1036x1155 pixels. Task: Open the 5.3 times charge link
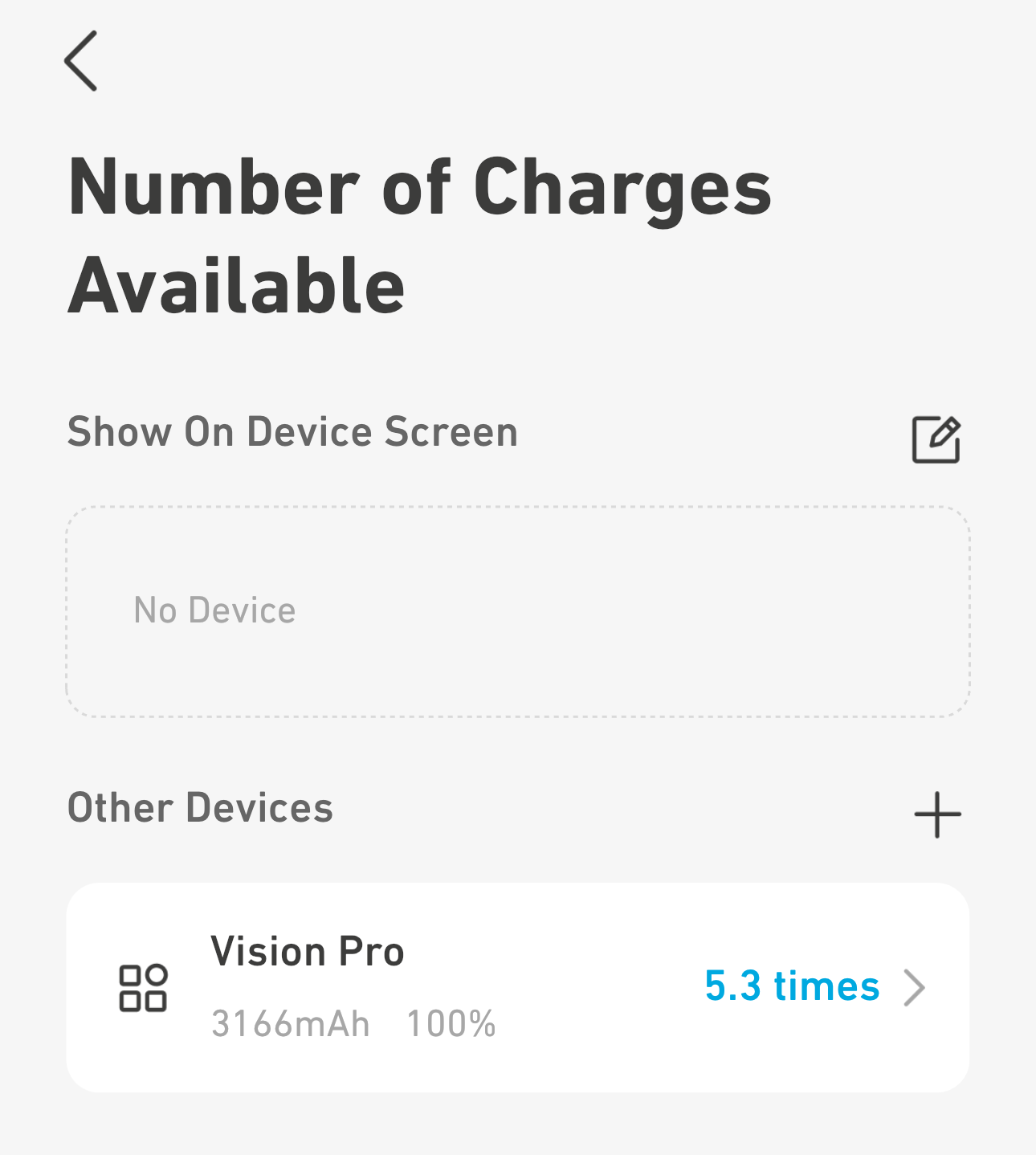tap(792, 986)
